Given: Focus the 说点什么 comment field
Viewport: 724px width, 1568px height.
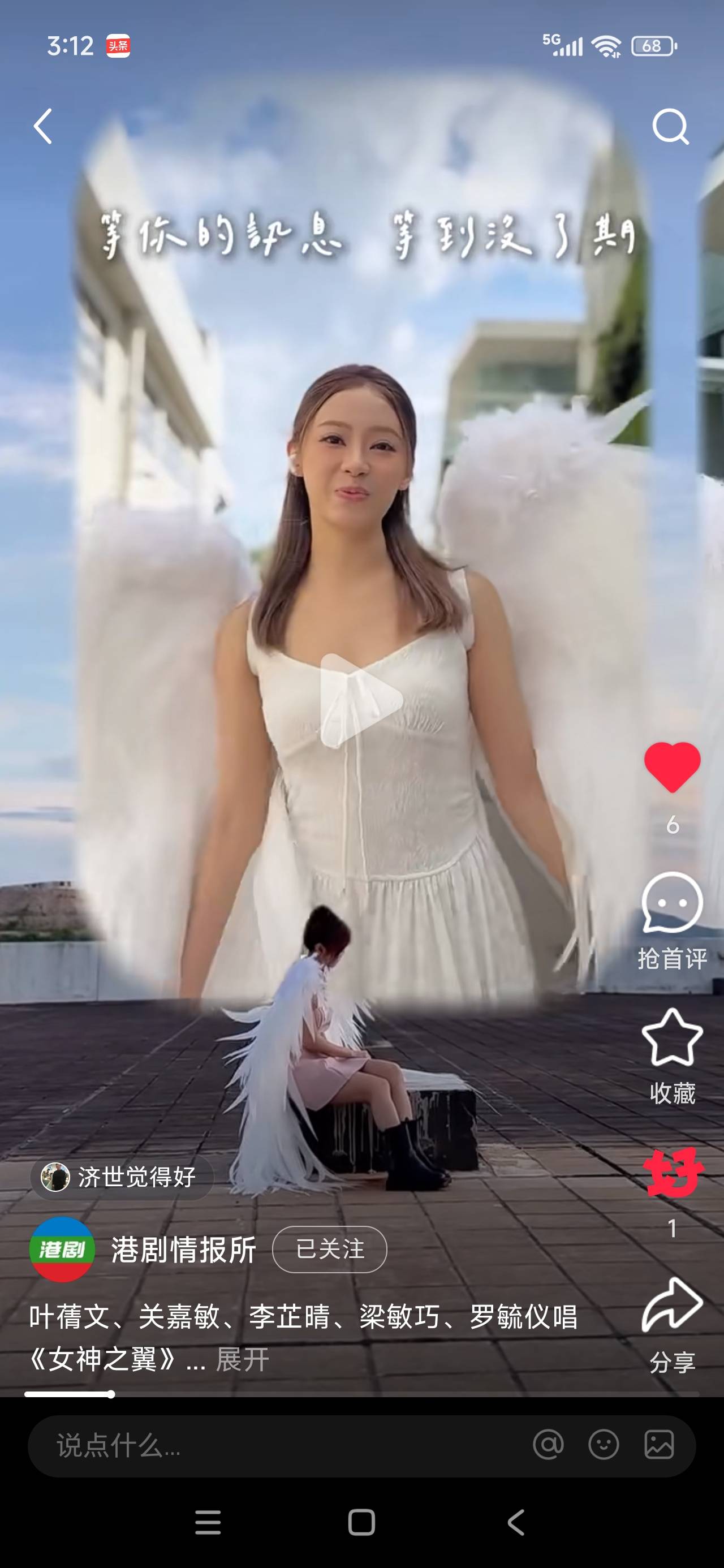Looking at the screenshot, I should point(274,1445).
